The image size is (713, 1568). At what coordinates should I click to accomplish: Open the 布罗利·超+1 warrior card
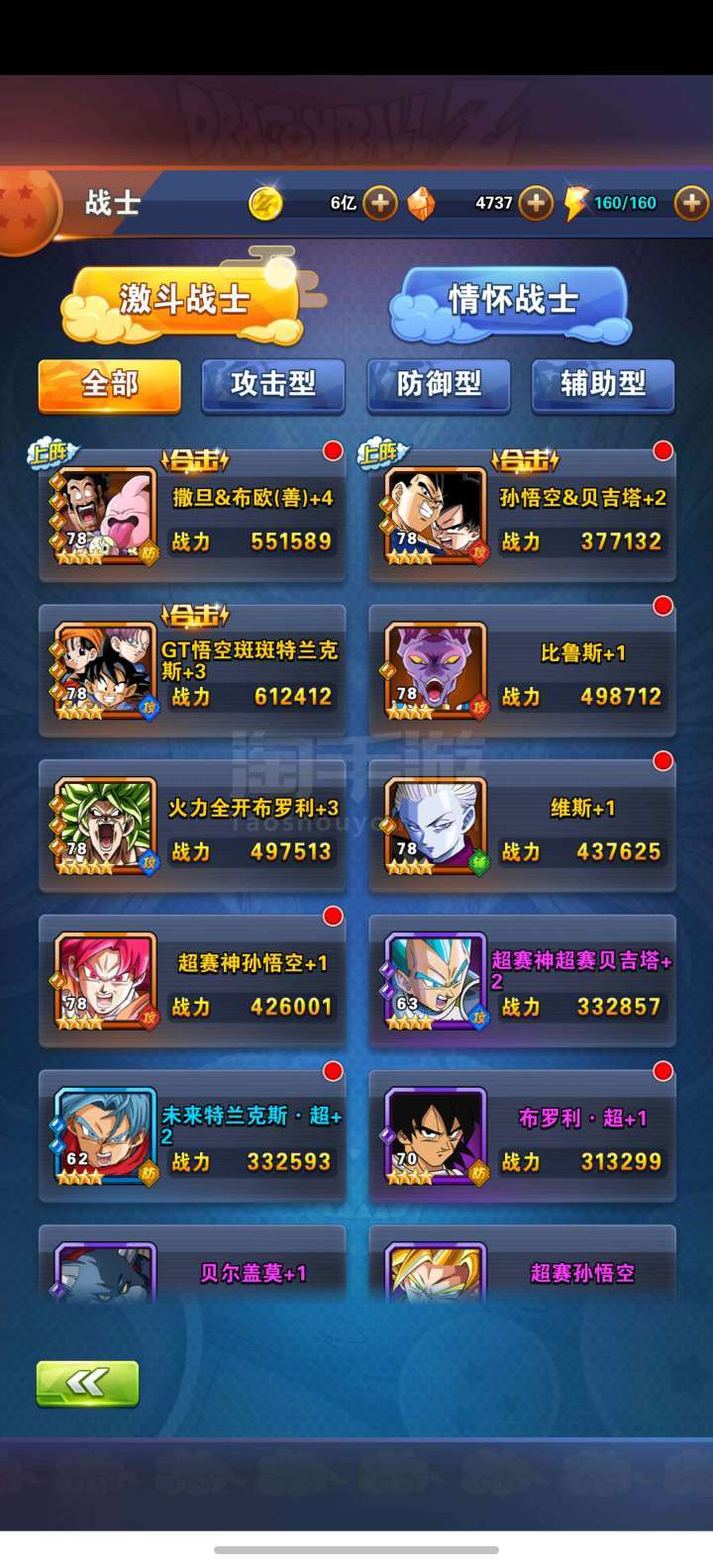click(x=523, y=1136)
